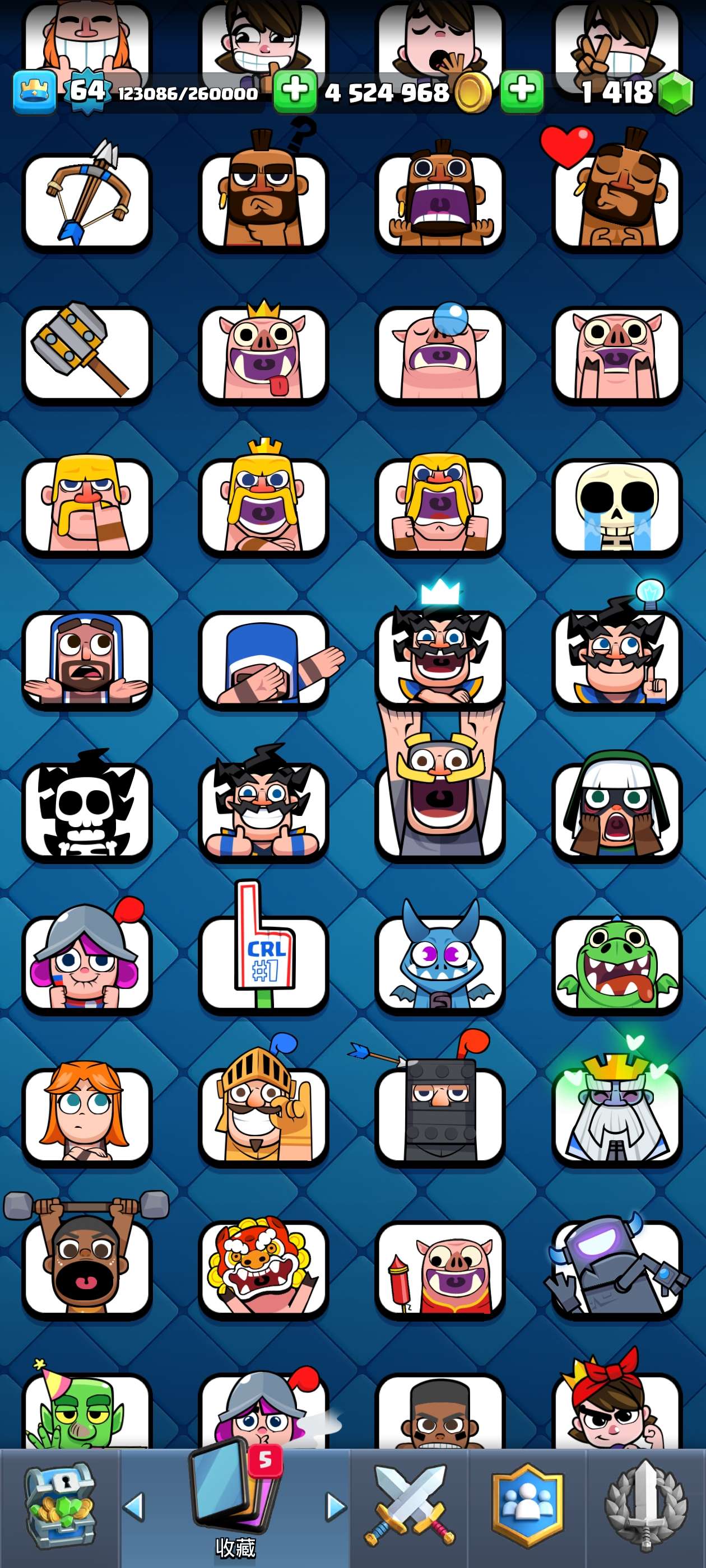Tap the right arrow beside the collection tab
Viewport: 706px width, 1568px height.
click(x=335, y=1507)
